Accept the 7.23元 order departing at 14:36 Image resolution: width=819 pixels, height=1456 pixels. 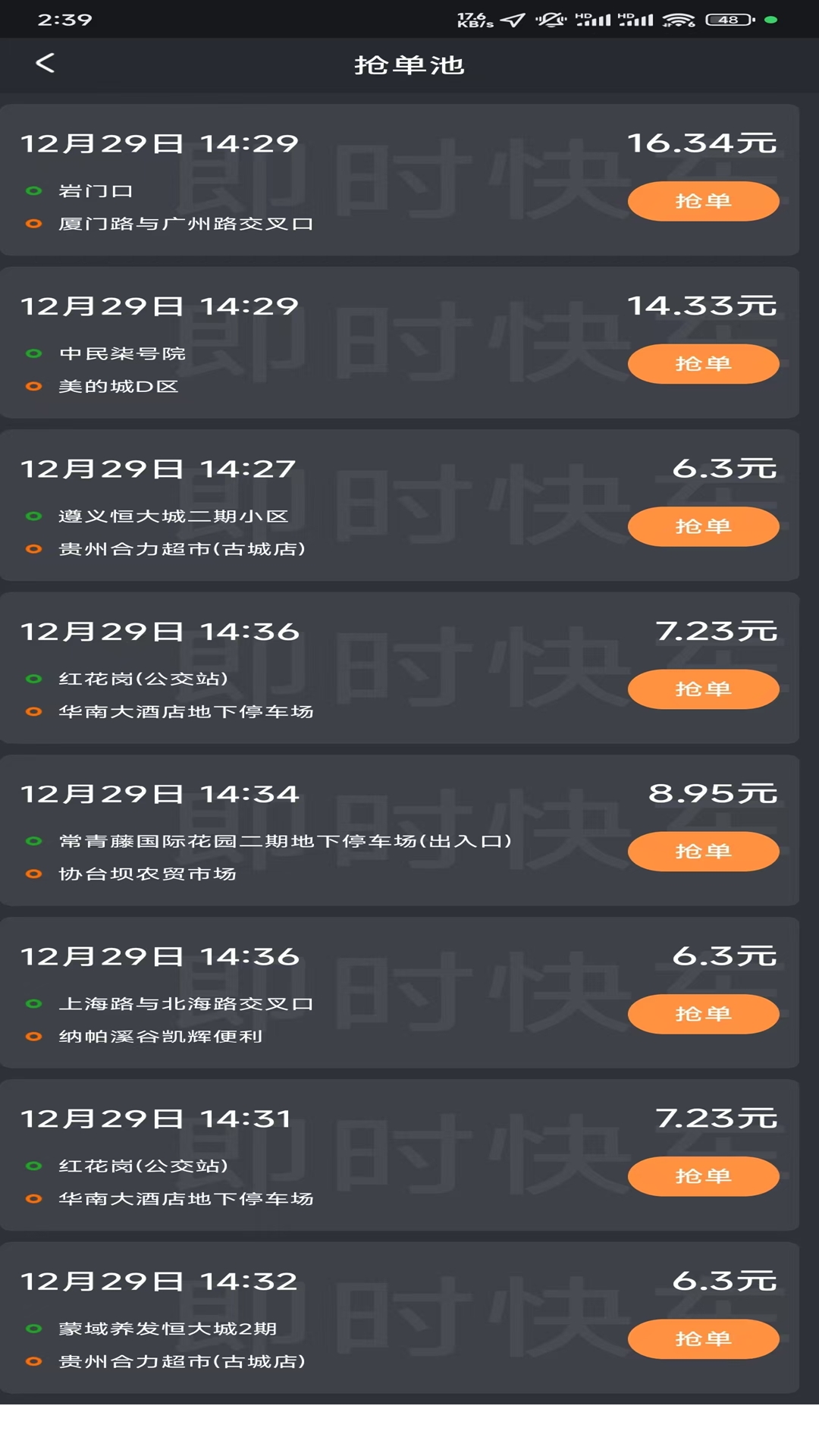point(703,689)
